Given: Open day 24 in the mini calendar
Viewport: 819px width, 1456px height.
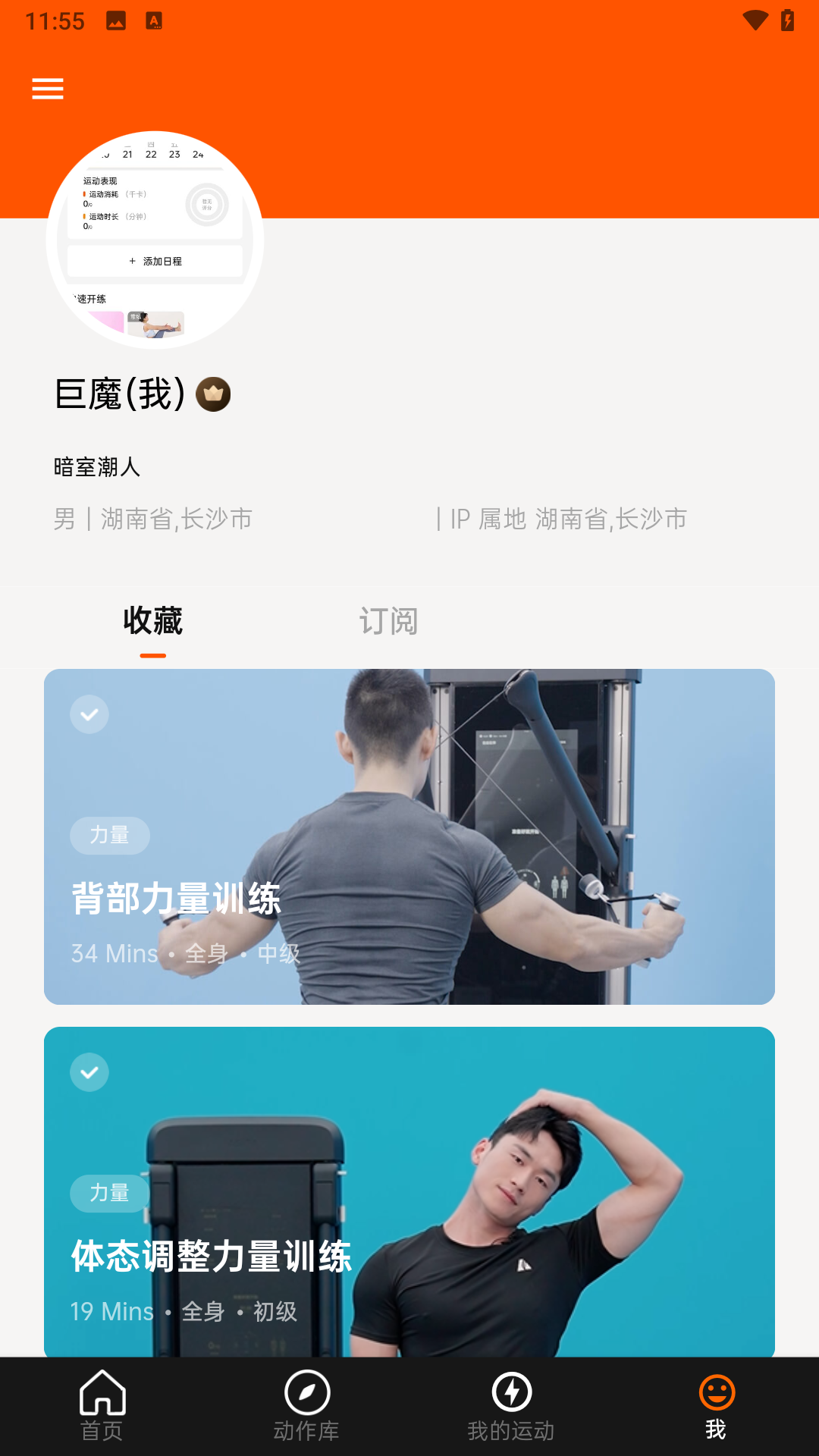Looking at the screenshot, I should click(198, 153).
